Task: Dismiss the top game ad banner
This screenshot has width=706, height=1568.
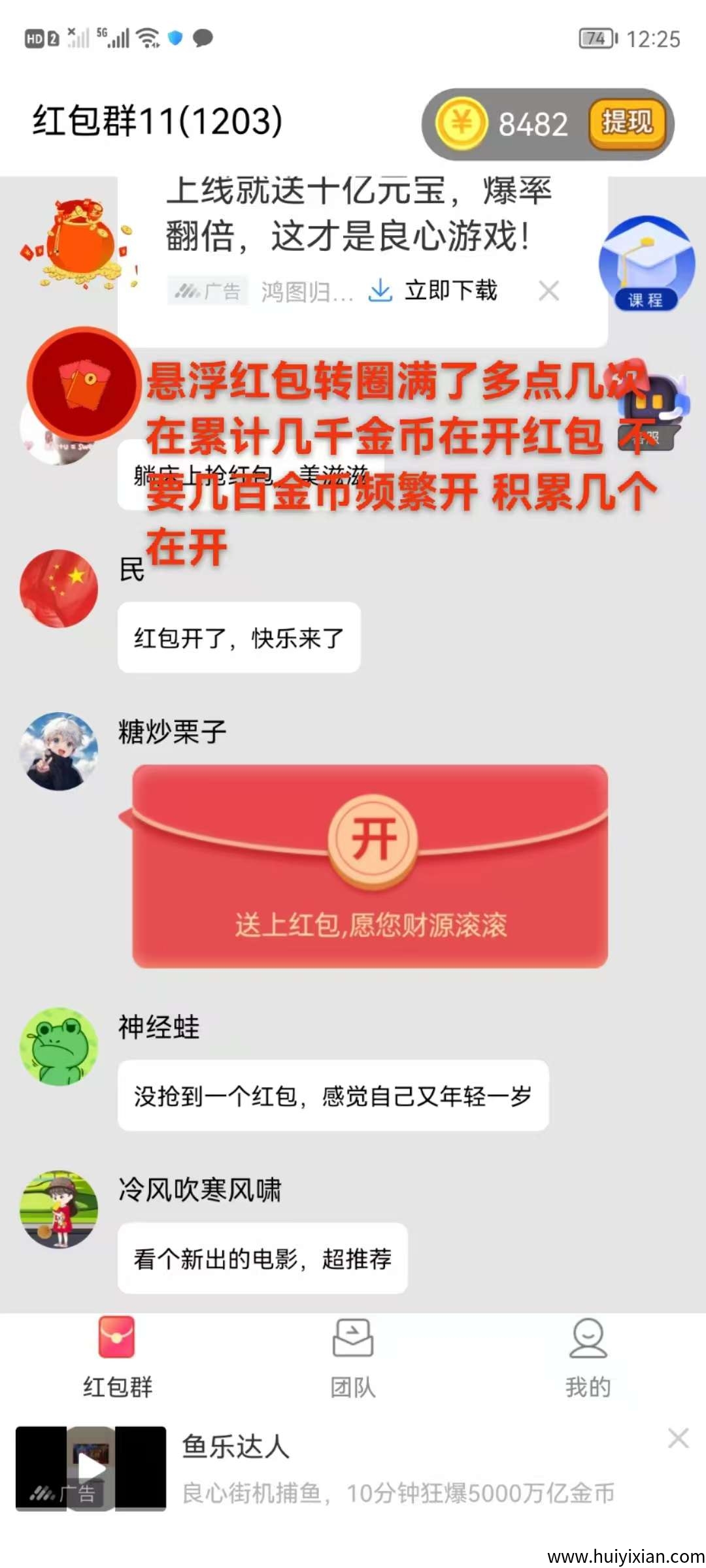Action: (x=549, y=291)
